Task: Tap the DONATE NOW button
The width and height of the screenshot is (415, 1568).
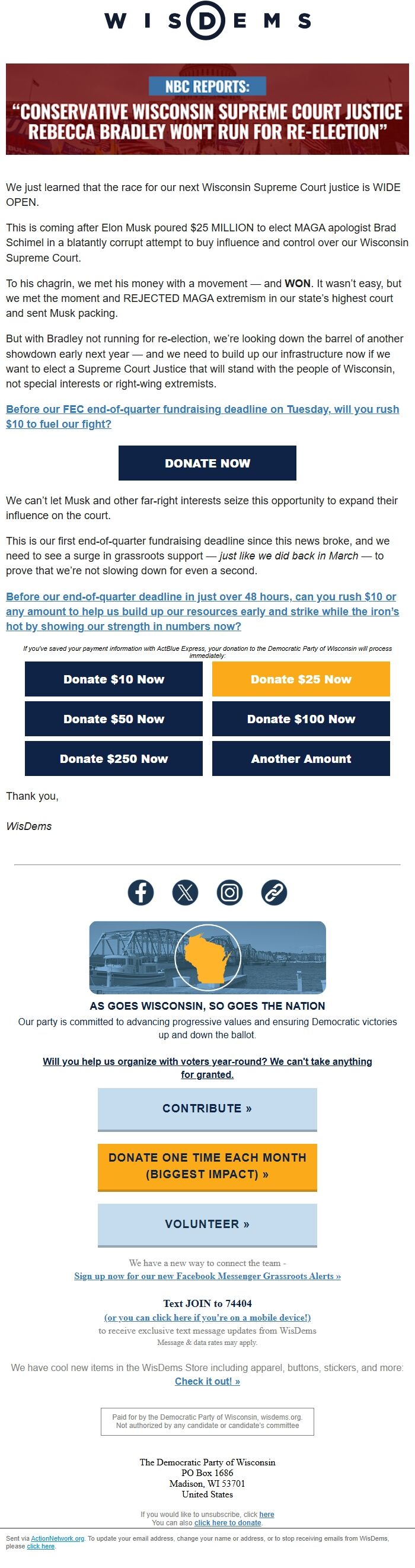Action: point(207,463)
